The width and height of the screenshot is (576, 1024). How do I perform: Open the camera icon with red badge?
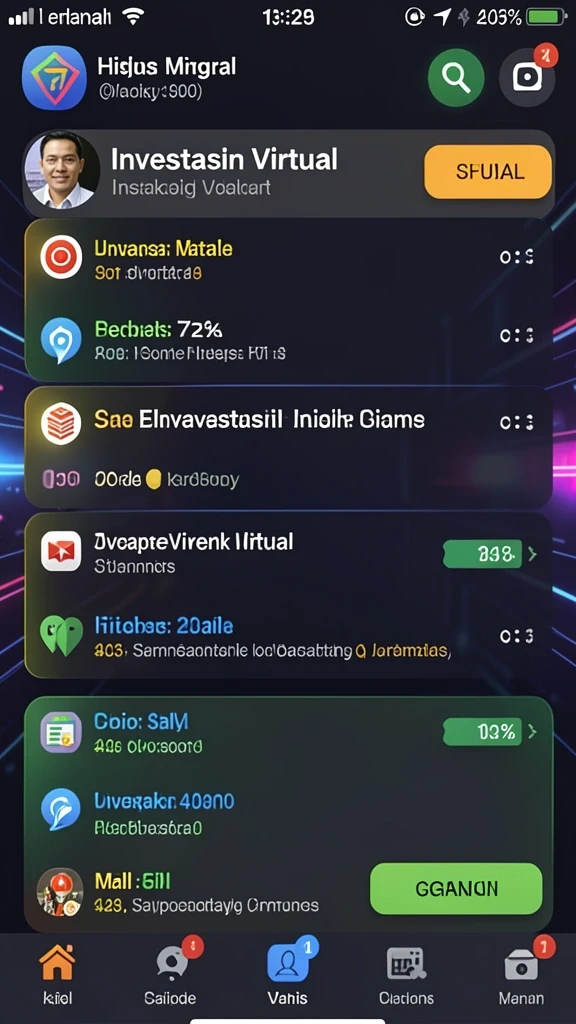[527, 78]
